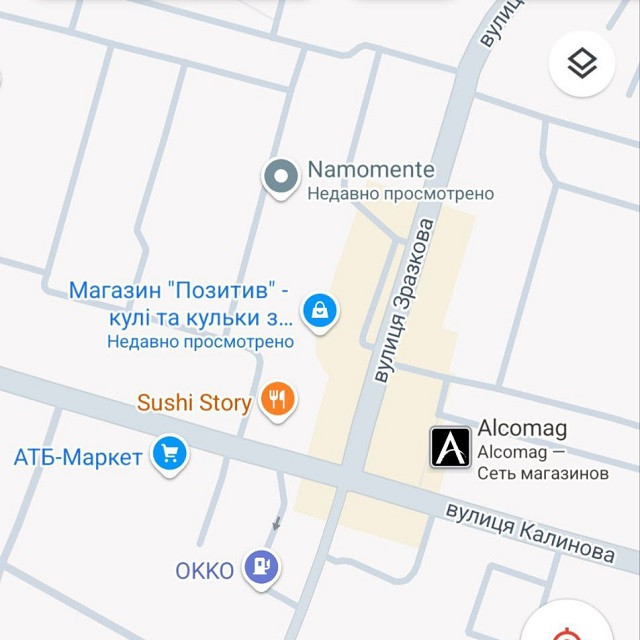Select the АТБ-Маркет store pin
This screenshot has height=640, width=640.
tap(170, 455)
